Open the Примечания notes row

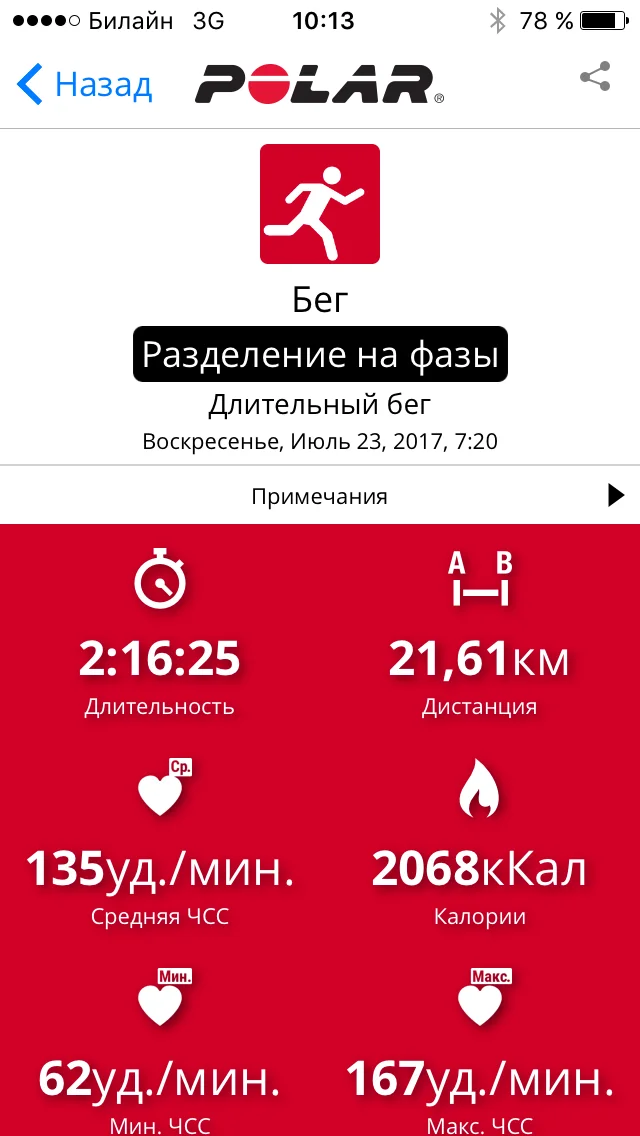coord(320,496)
